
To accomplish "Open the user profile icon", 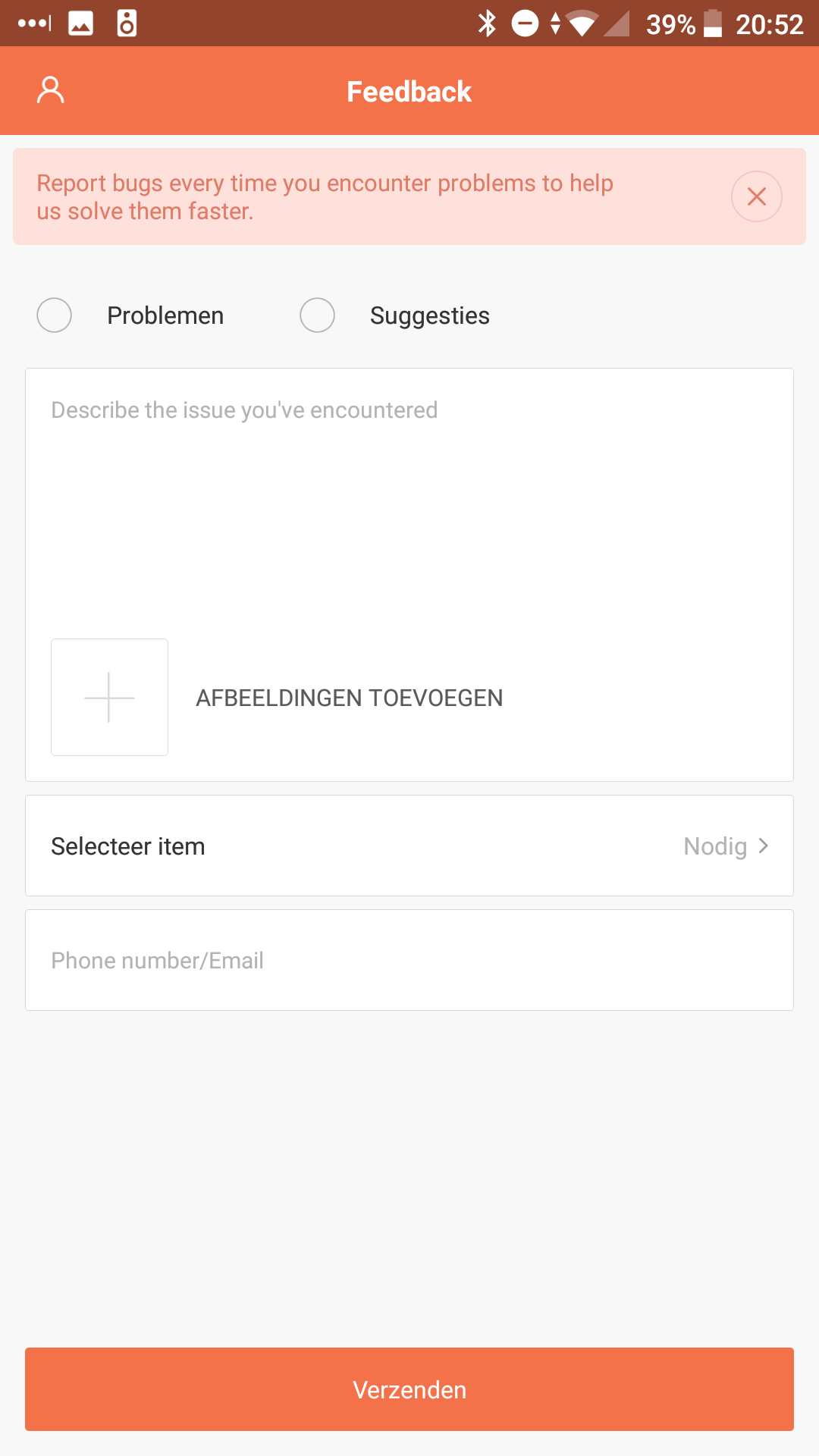I will (51, 90).
